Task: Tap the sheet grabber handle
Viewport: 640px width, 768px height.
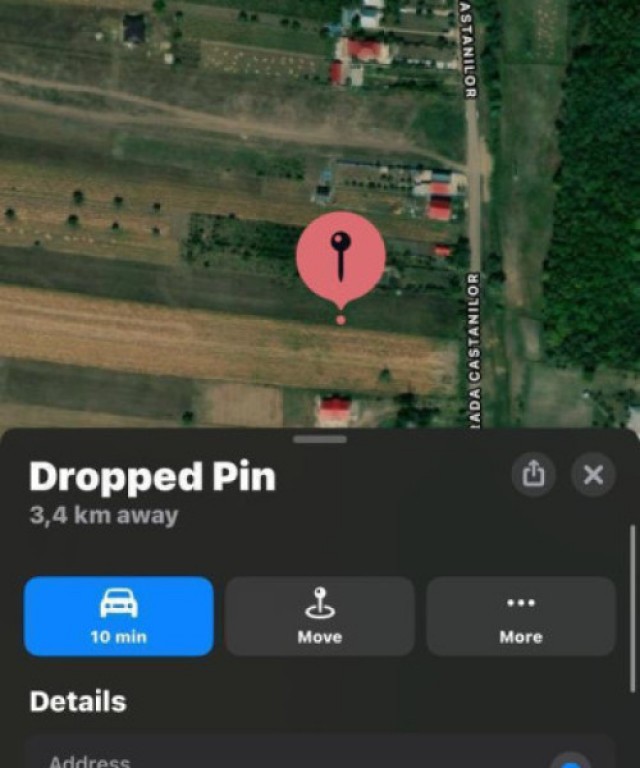Action: click(x=320, y=439)
